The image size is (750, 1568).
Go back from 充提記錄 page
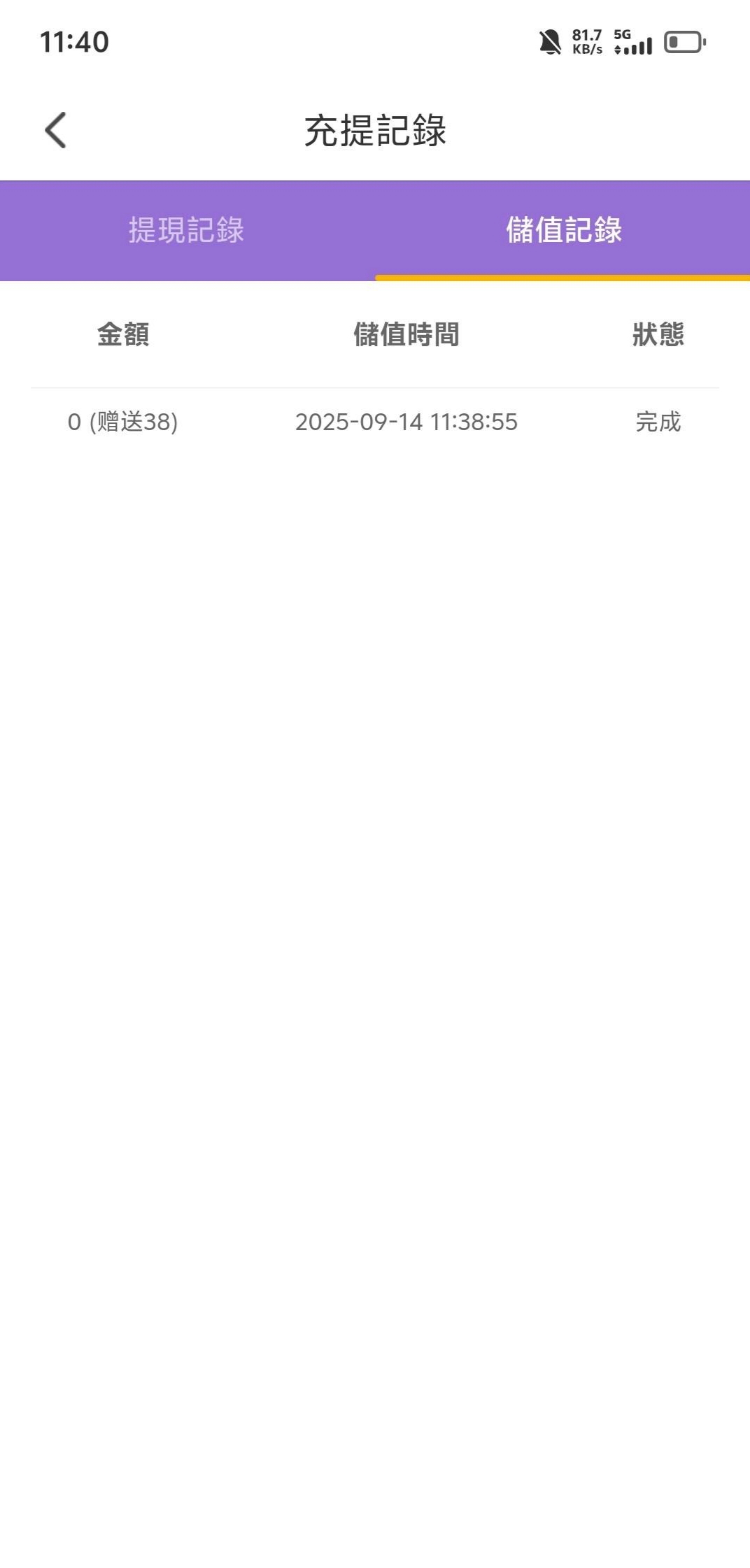click(55, 130)
